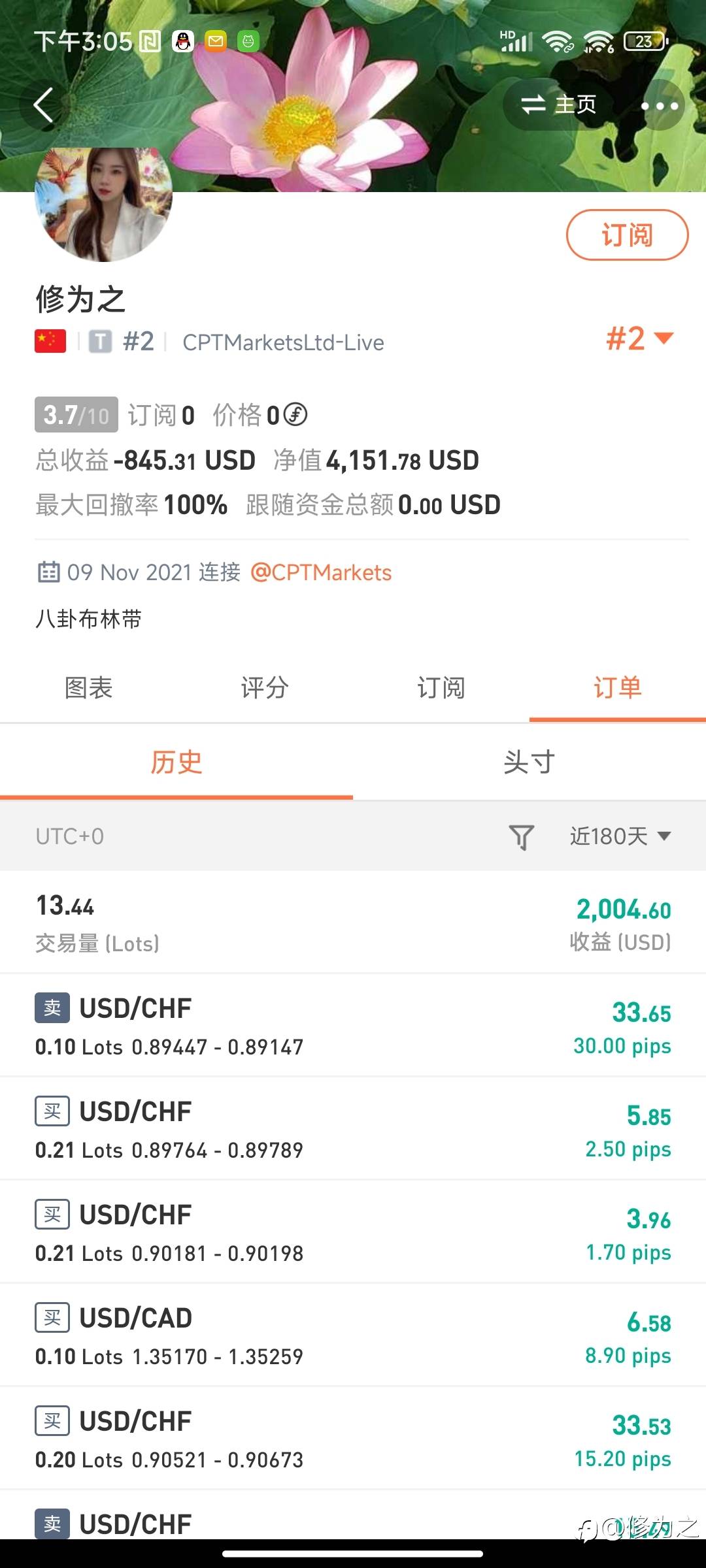Open the @CPTMarkets link
This screenshot has width=706, height=1568.
[x=321, y=572]
